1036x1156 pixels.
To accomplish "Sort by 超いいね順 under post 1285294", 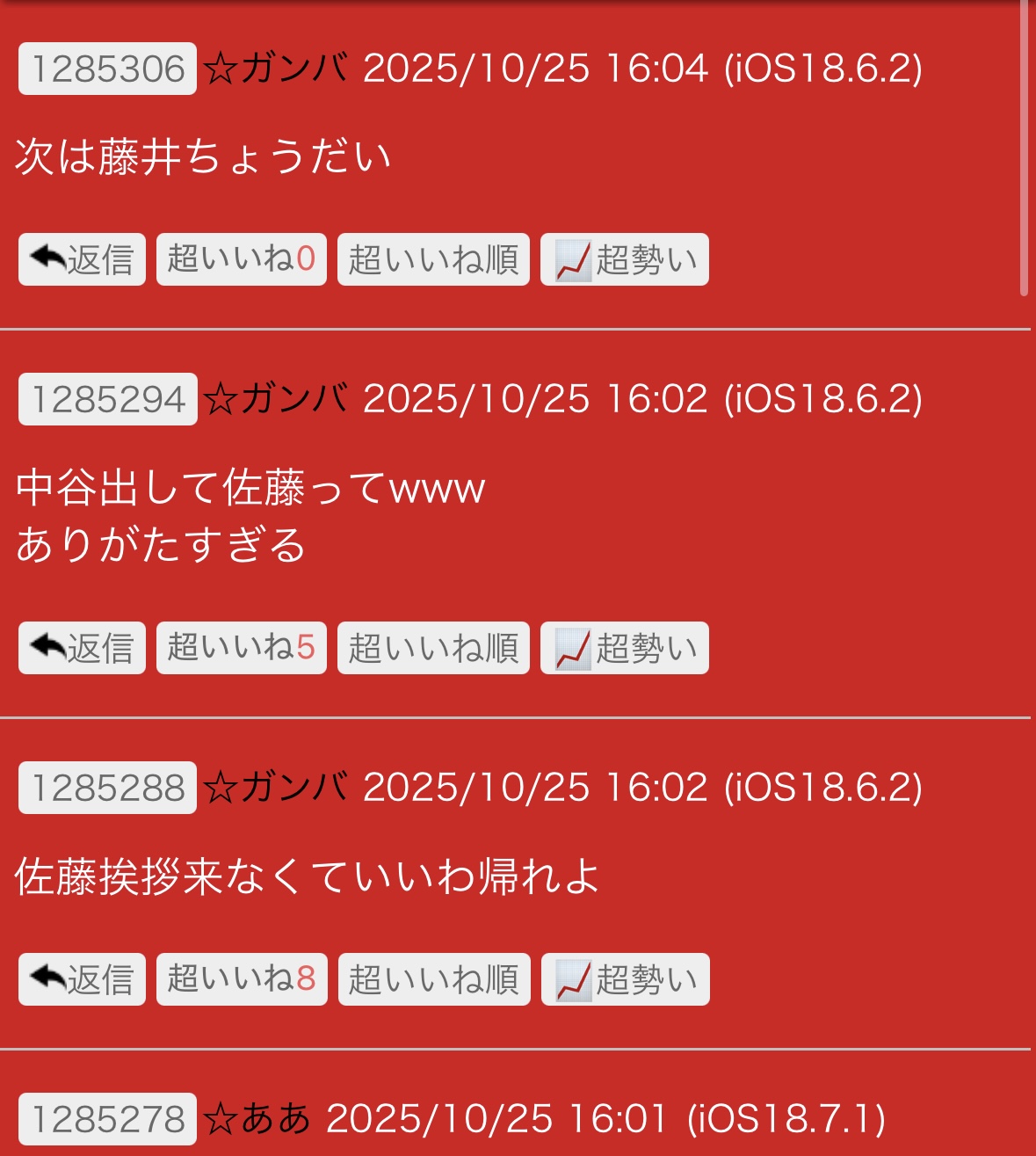I will tap(433, 648).
